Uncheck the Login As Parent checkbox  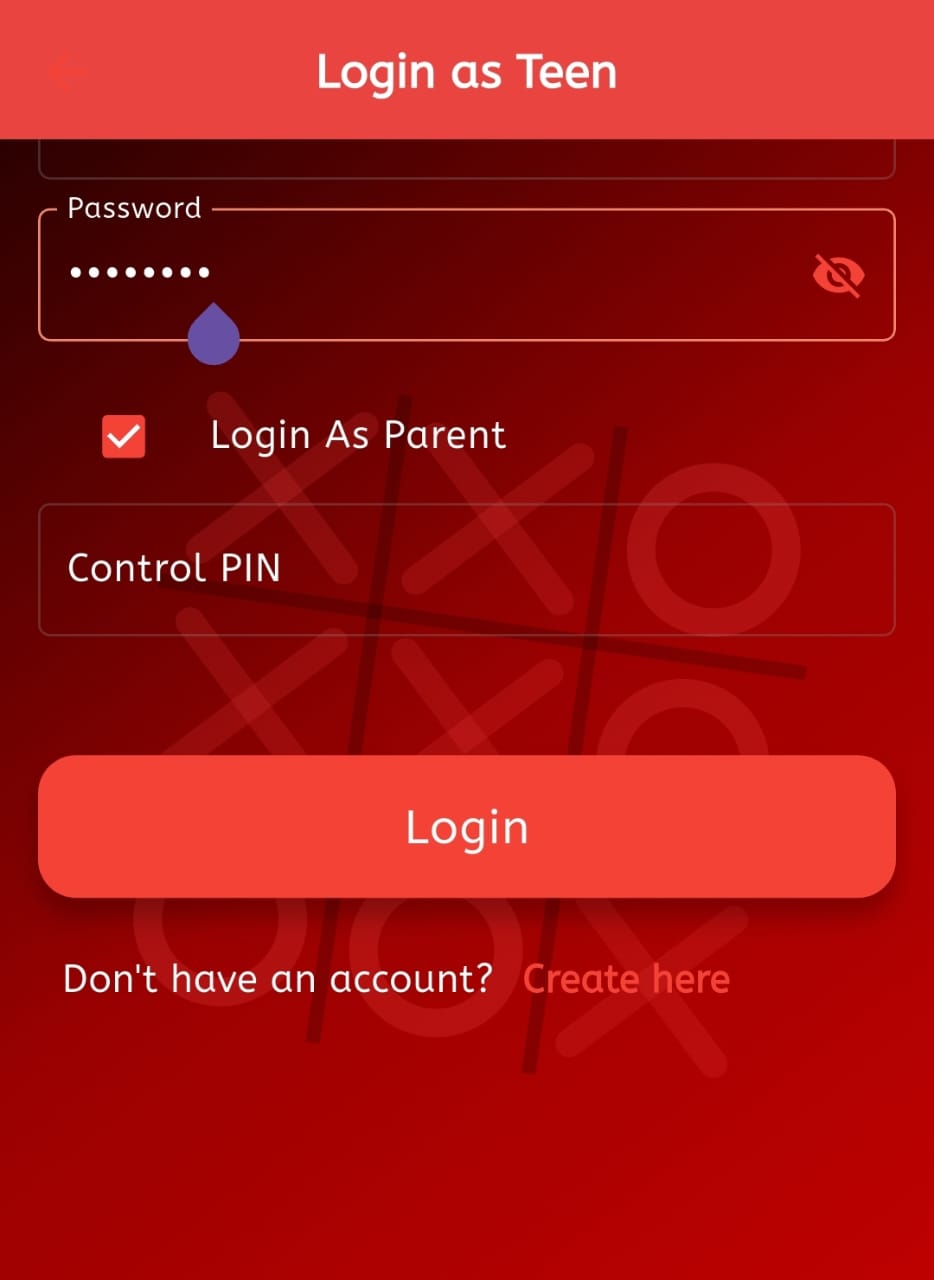click(x=122, y=435)
